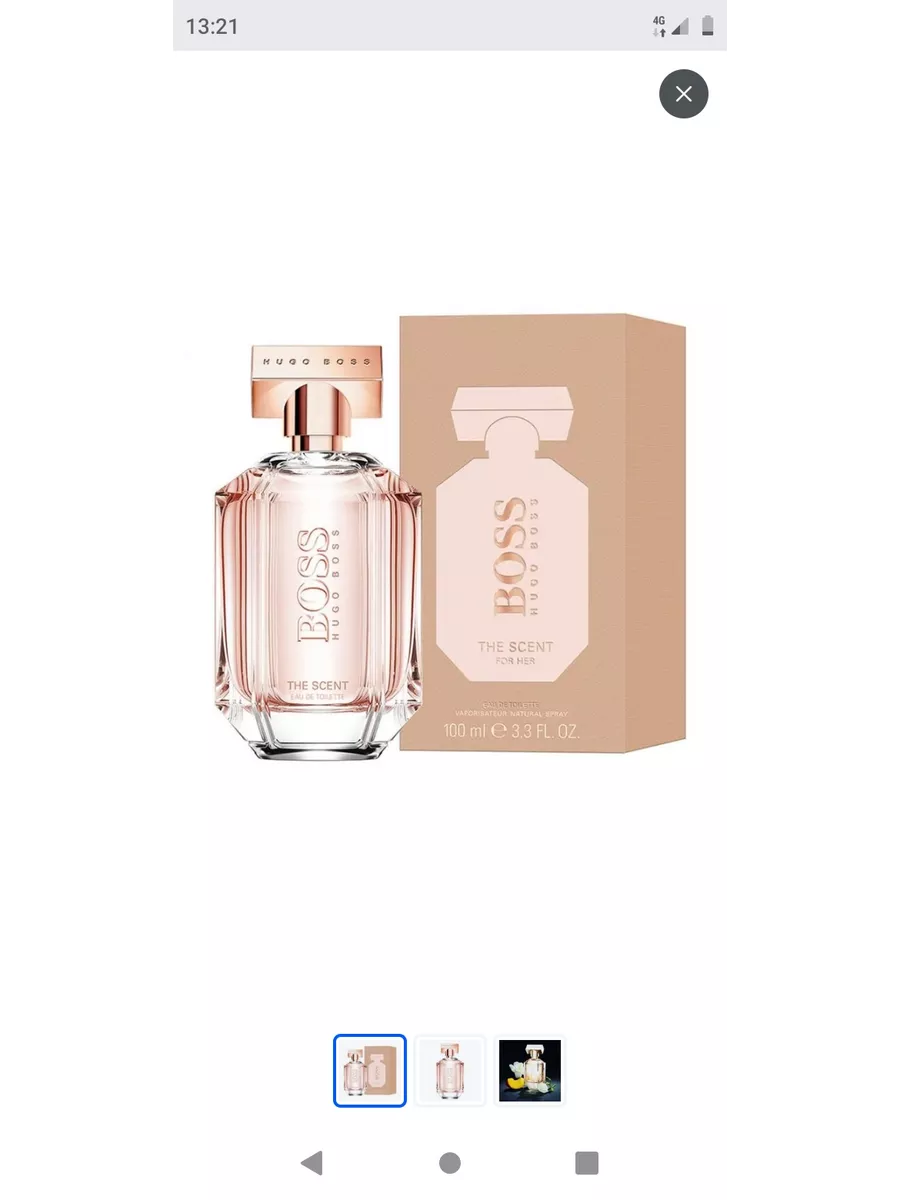
Task: Return to the home screen
Action: click(x=450, y=1162)
